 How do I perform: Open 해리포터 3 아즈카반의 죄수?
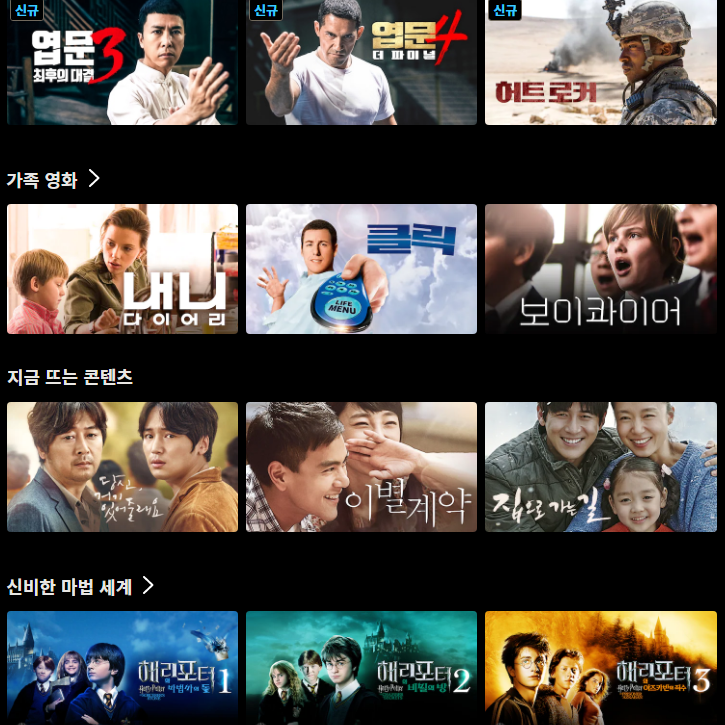pyautogui.click(x=600, y=667)
